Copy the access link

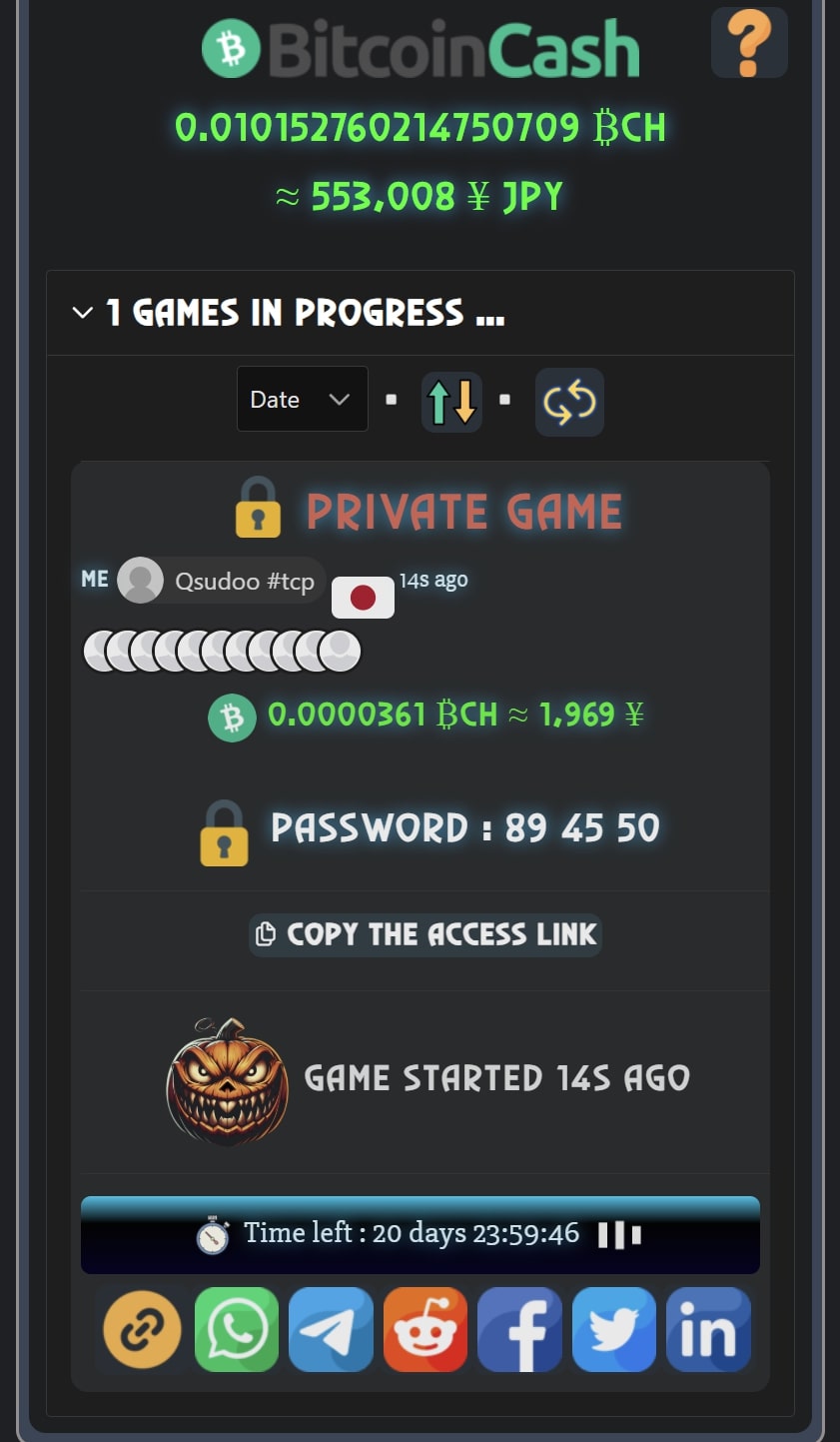[425, 934]
